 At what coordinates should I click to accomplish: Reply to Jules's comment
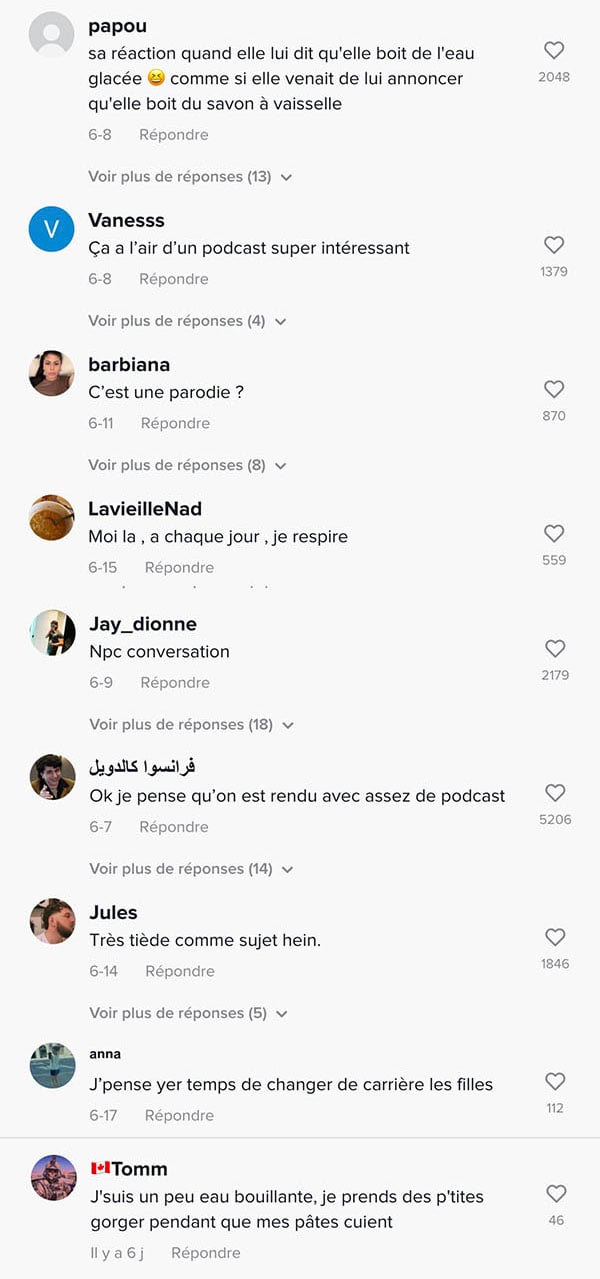tap(180, 971)
